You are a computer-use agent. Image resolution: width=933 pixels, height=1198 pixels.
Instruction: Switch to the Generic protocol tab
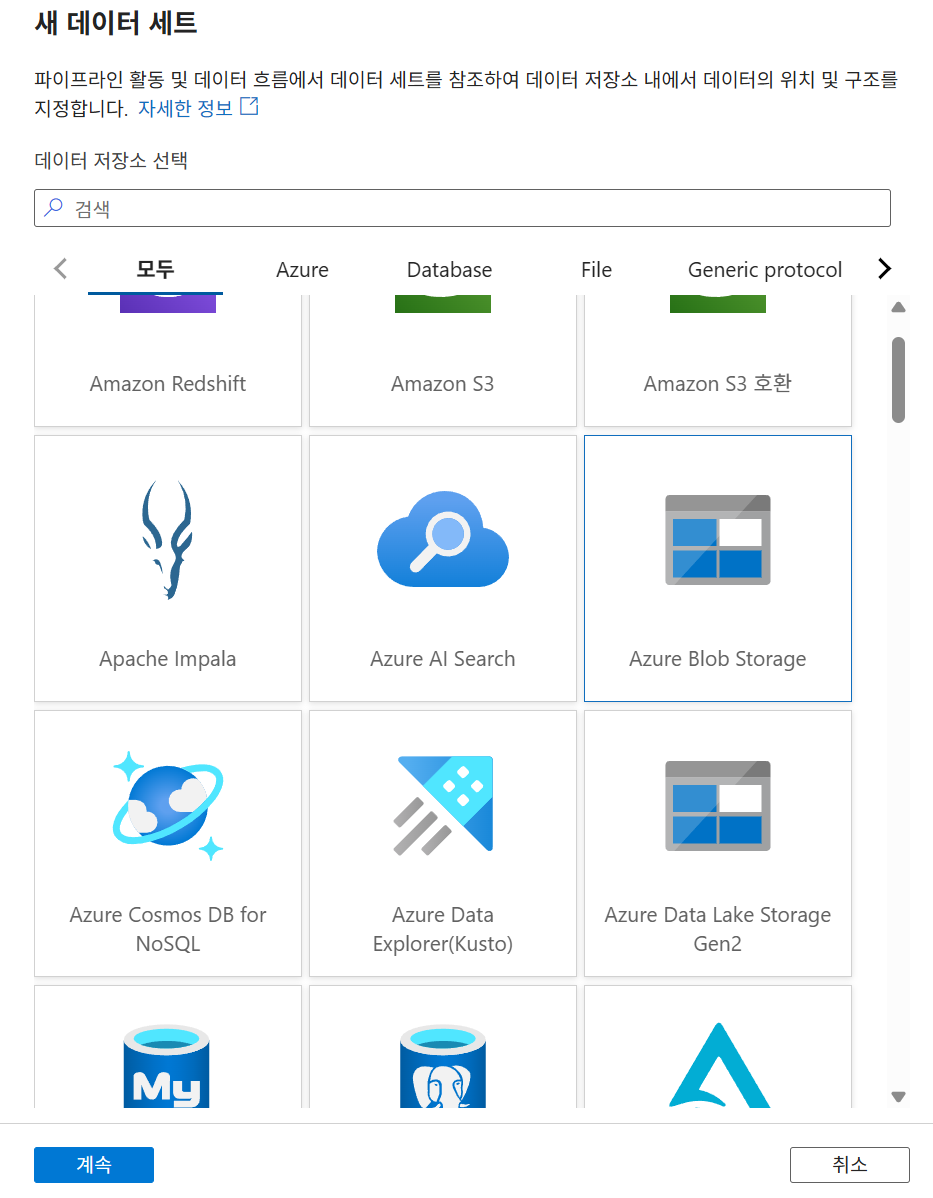[x=765, y=270]
